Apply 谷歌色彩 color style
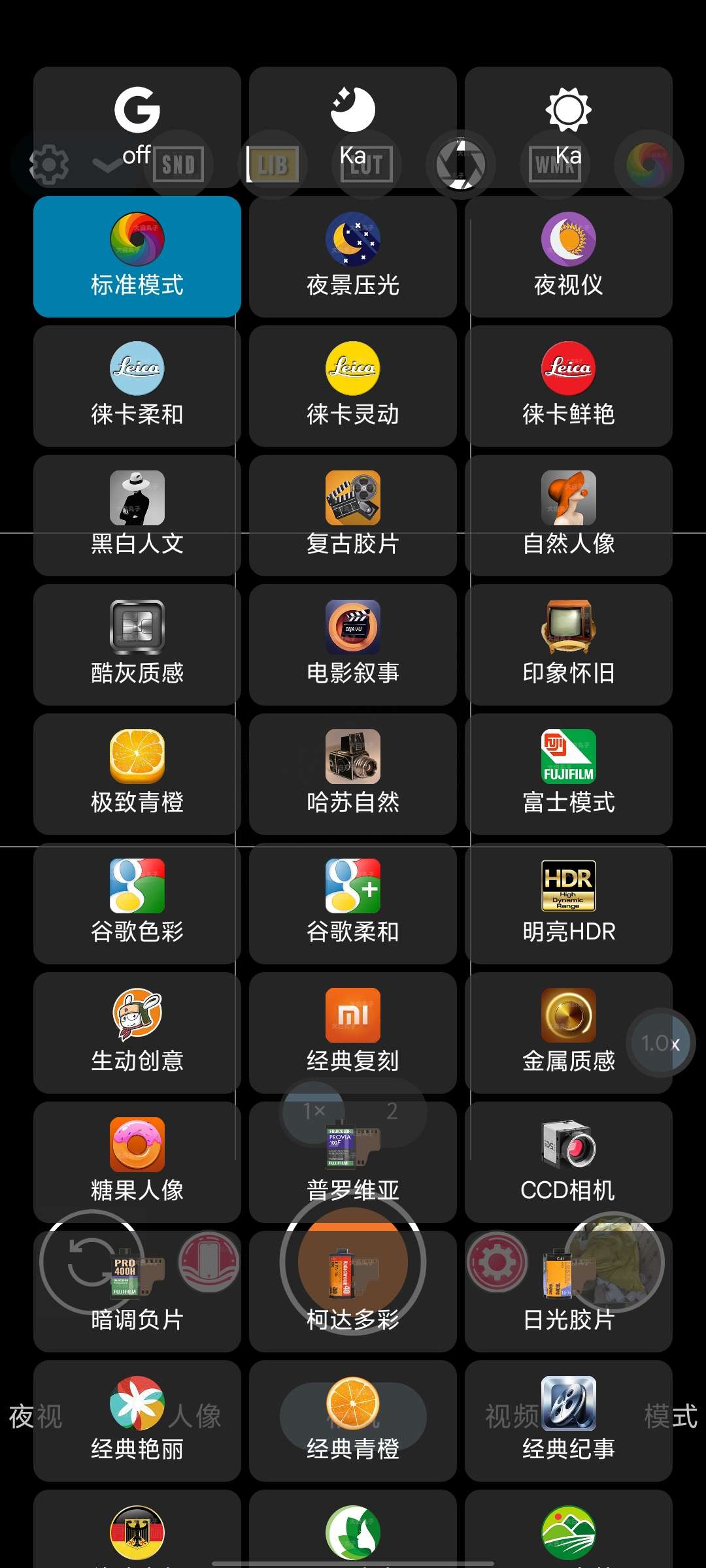This screenshot has width=706, height=1568. [137, 904]
